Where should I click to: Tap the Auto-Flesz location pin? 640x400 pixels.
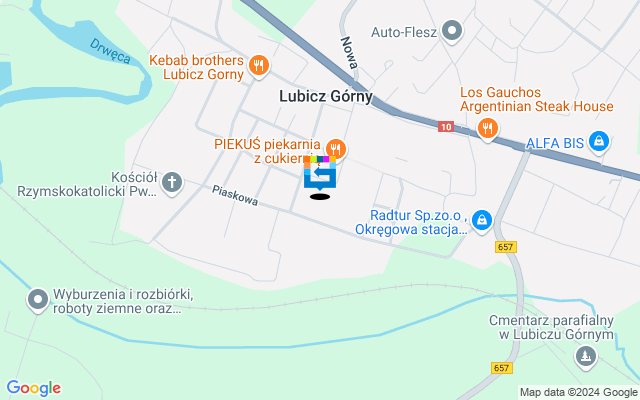tap(453, 31)
